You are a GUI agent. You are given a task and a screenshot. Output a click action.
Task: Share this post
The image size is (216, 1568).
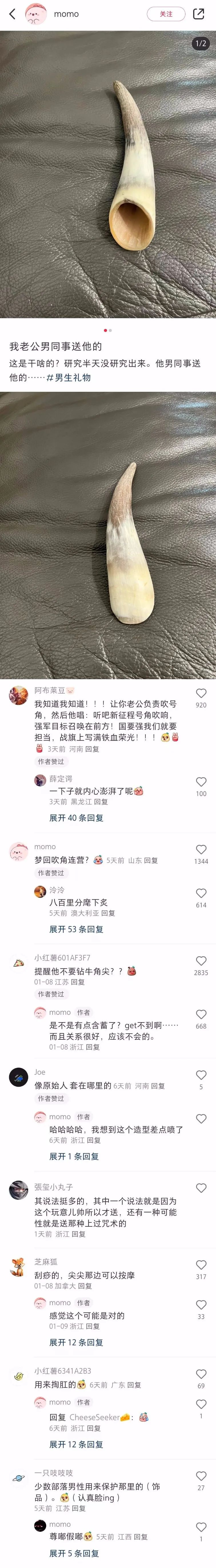pyautogui.click(x=199, y=14)
